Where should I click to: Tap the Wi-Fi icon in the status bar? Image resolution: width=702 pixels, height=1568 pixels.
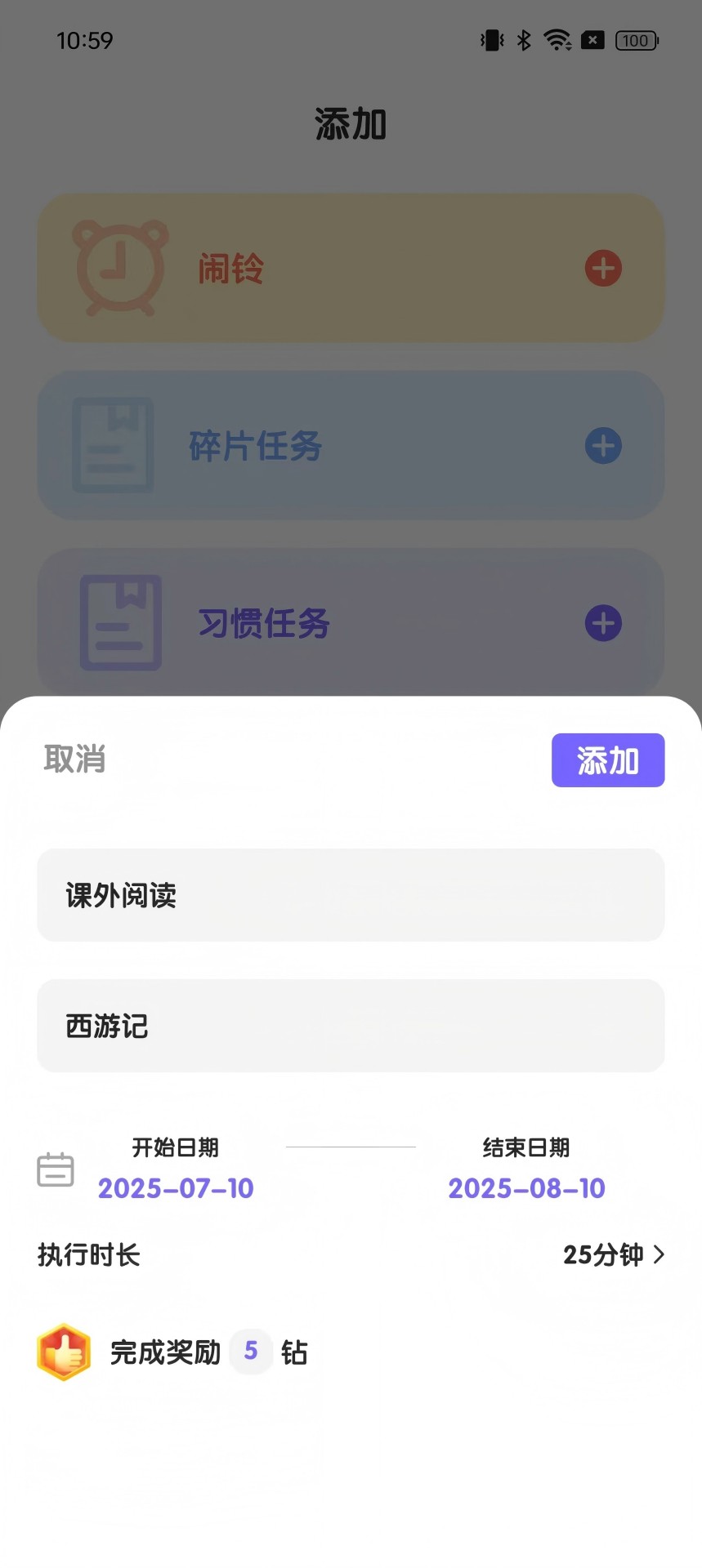click(x=557, y=40)
